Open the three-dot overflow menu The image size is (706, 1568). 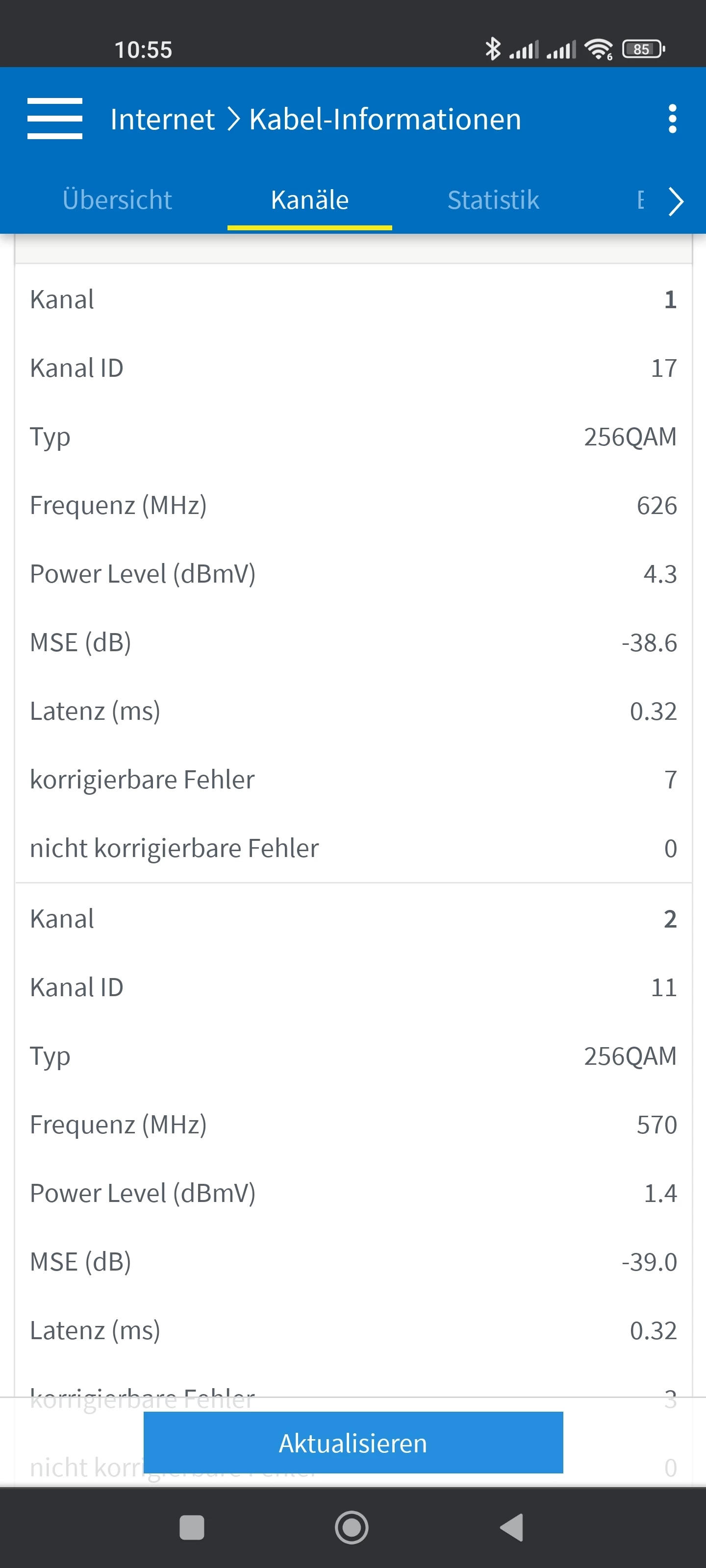pos(672,119)
